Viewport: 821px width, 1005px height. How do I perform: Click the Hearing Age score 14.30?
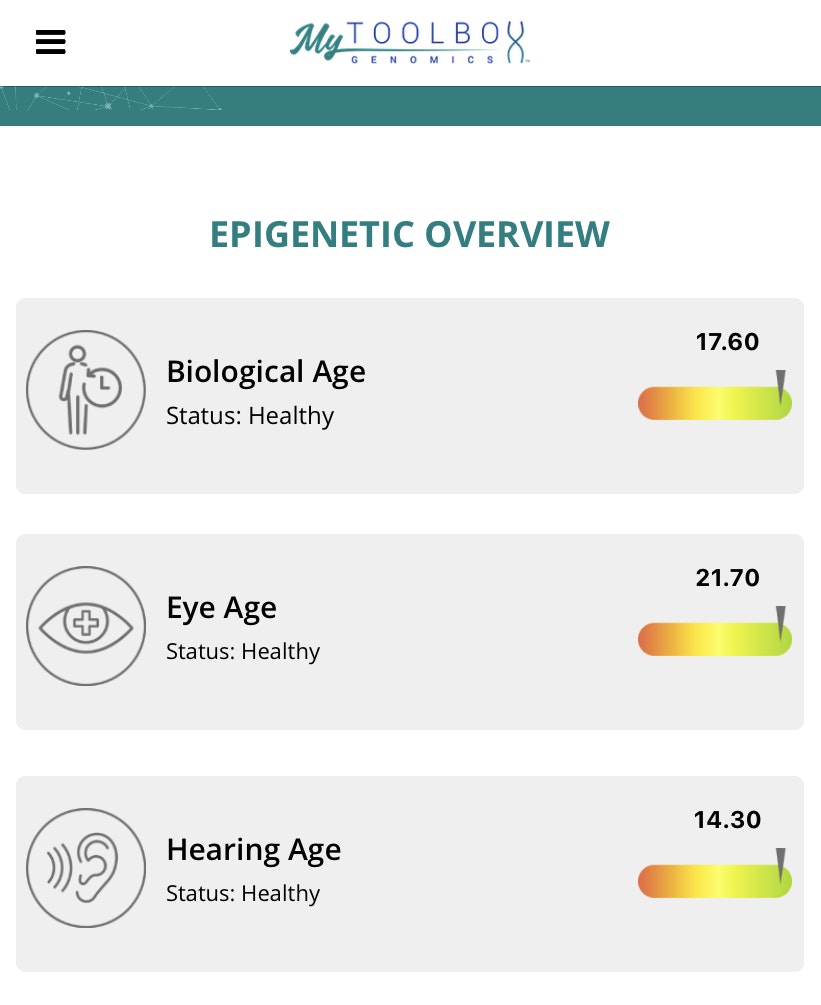tap(728, 820)
